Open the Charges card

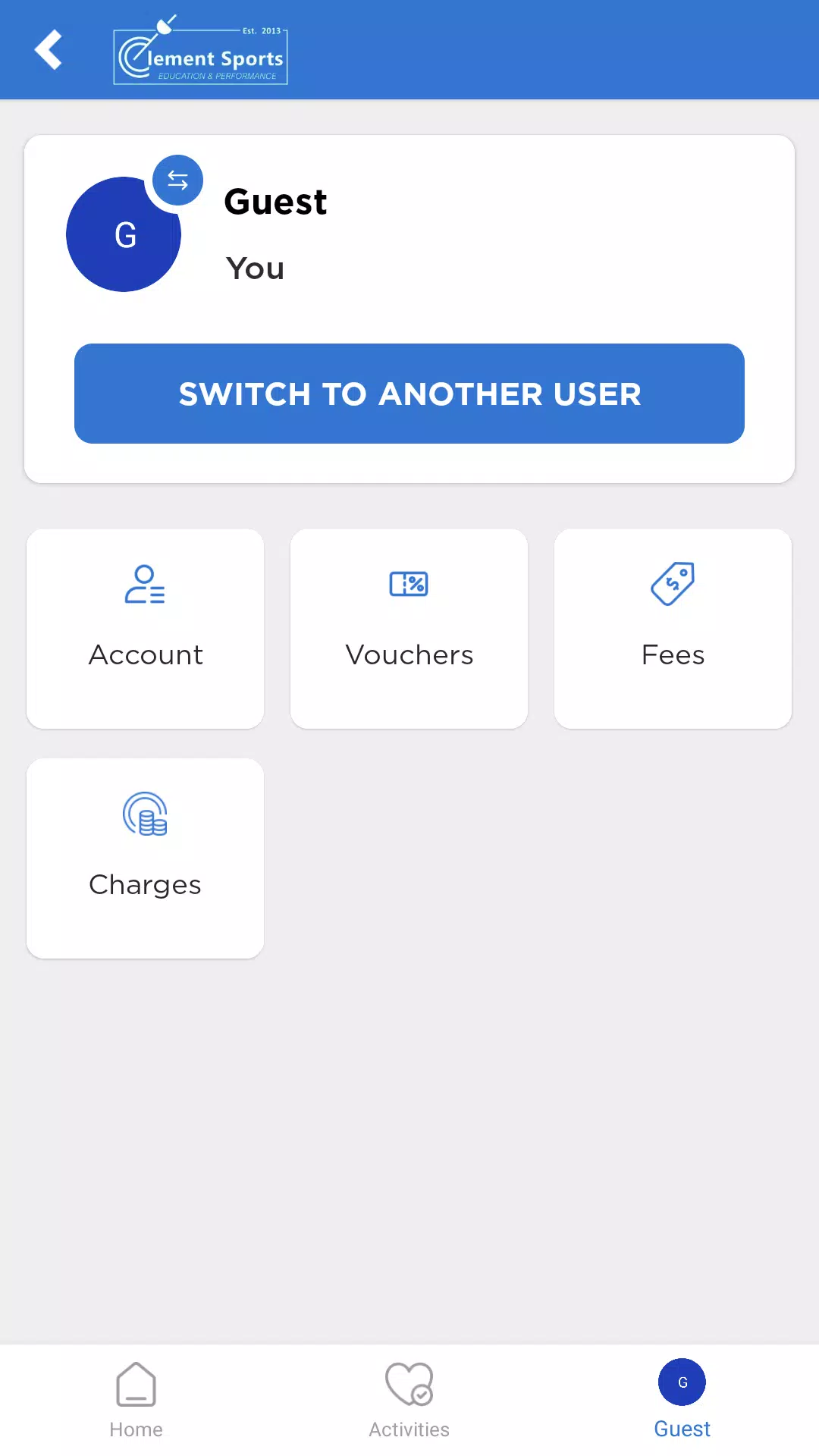pyautogui.click(x=146, y=858)
